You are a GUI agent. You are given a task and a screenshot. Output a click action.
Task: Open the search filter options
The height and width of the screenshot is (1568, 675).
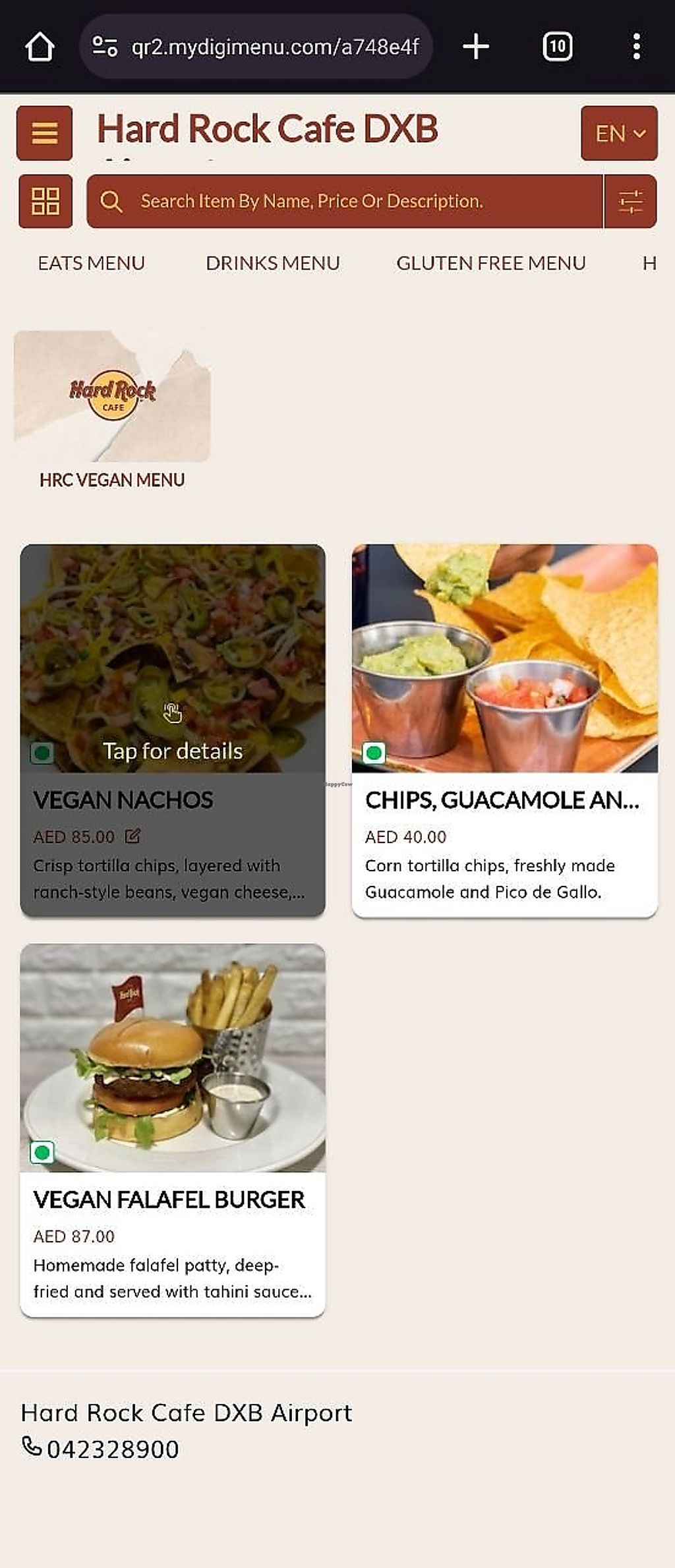pyautogui.click(x=630, y=201)
